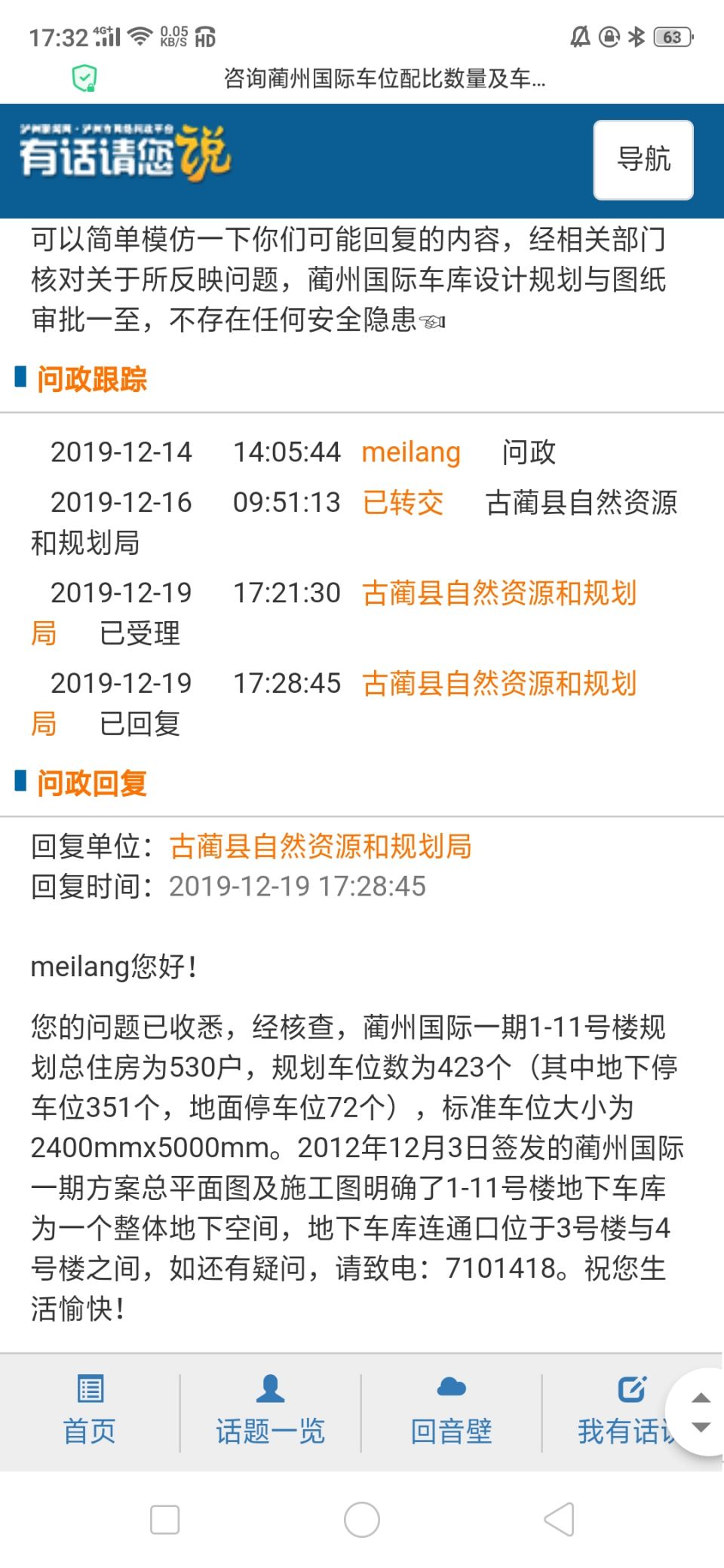Tap the system back button
This screenshot has height=1568, width=724.
pyautogui.click(x=559, y=1519)
